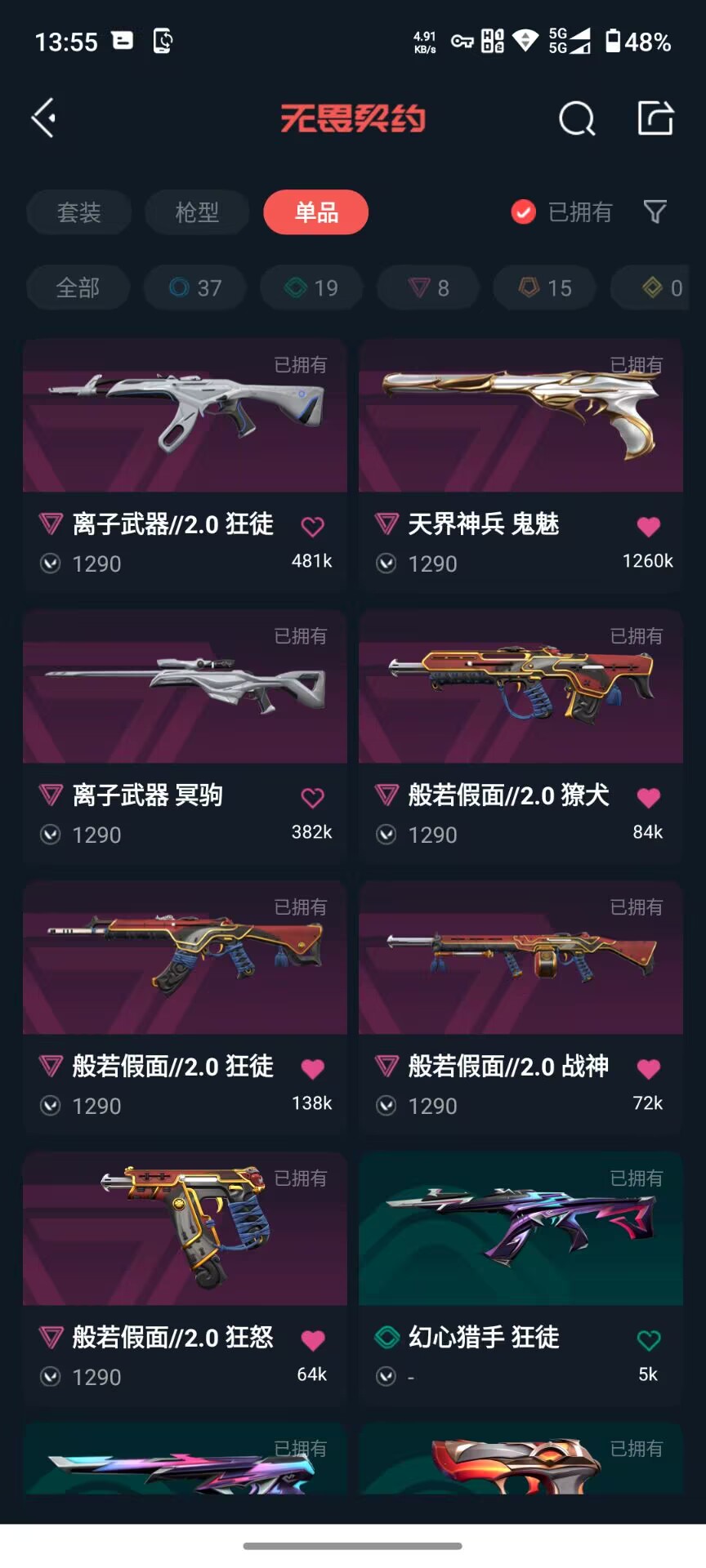Like the 离子武器 冥驹 skin
The height and width of the screenshot is (1568, 706).
pyautogui.click(x=312, y=798)
